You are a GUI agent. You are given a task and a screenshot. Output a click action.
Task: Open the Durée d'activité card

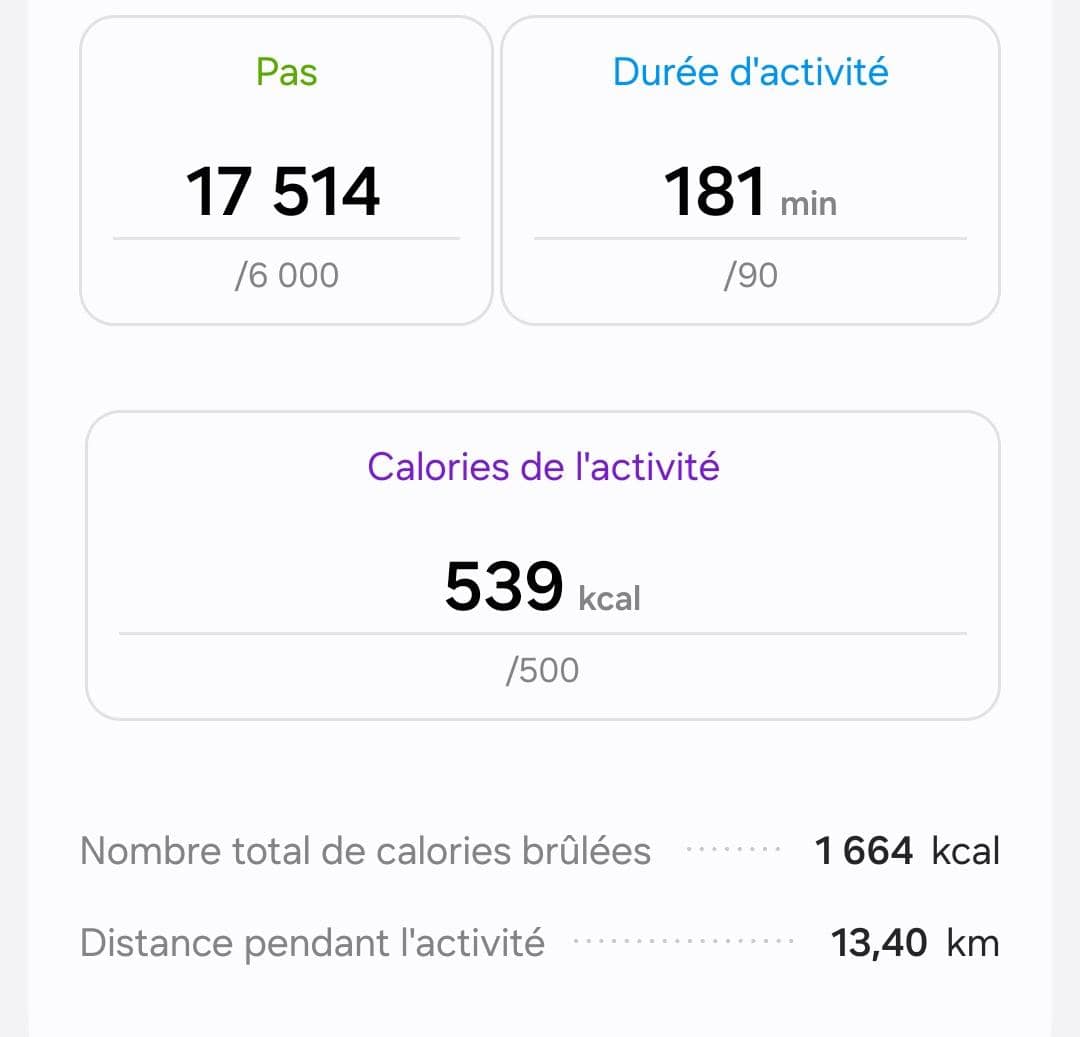[x=751, y=170]
